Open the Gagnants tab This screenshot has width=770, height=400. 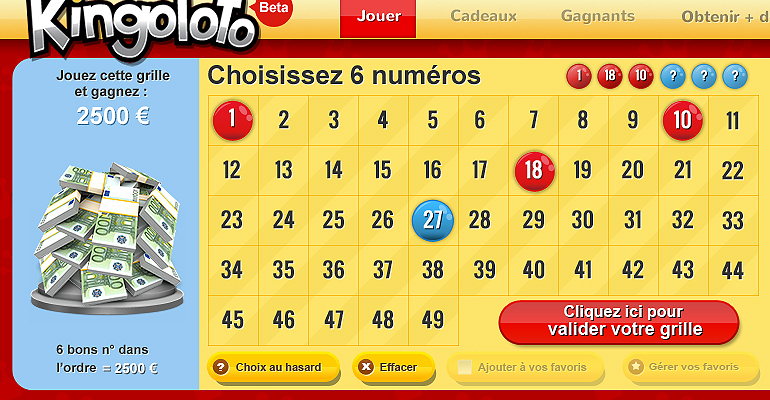597,17
